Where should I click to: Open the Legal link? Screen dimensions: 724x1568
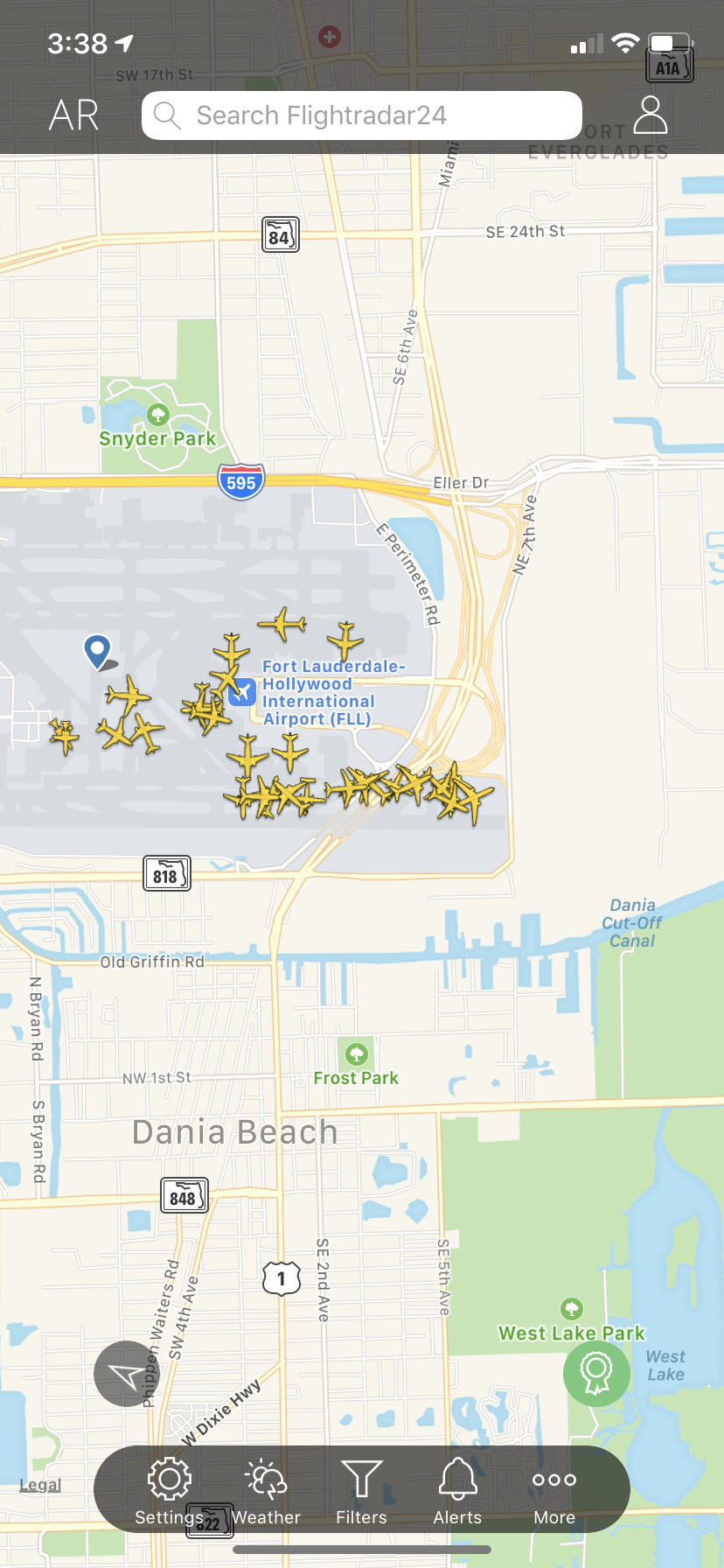click(x=40, y=1485)
